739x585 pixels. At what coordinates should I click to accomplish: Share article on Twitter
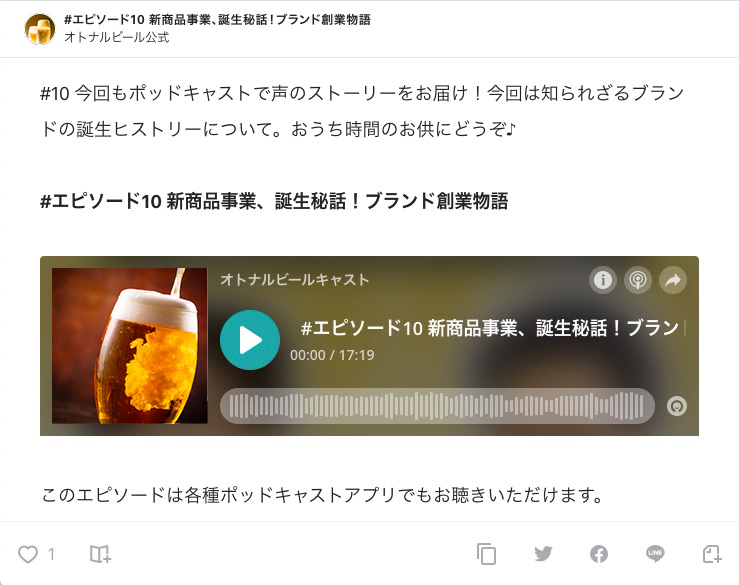click(543, 554)
